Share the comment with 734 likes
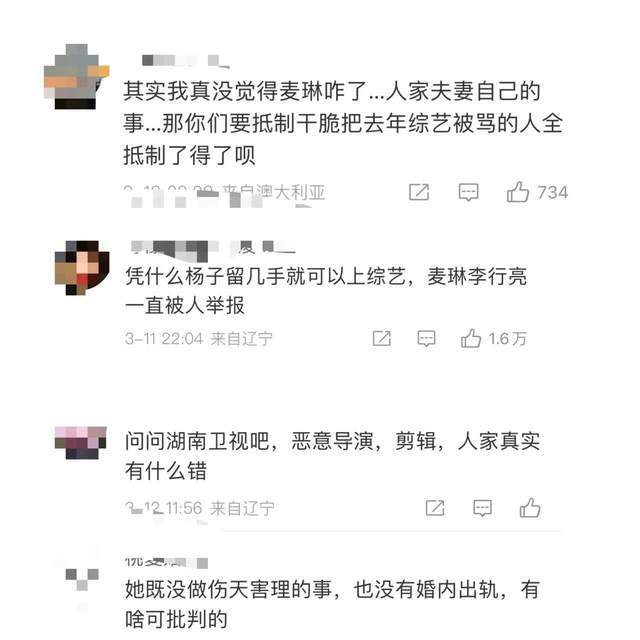This screenshot has width=640, height=640. [x=419, y=192]
